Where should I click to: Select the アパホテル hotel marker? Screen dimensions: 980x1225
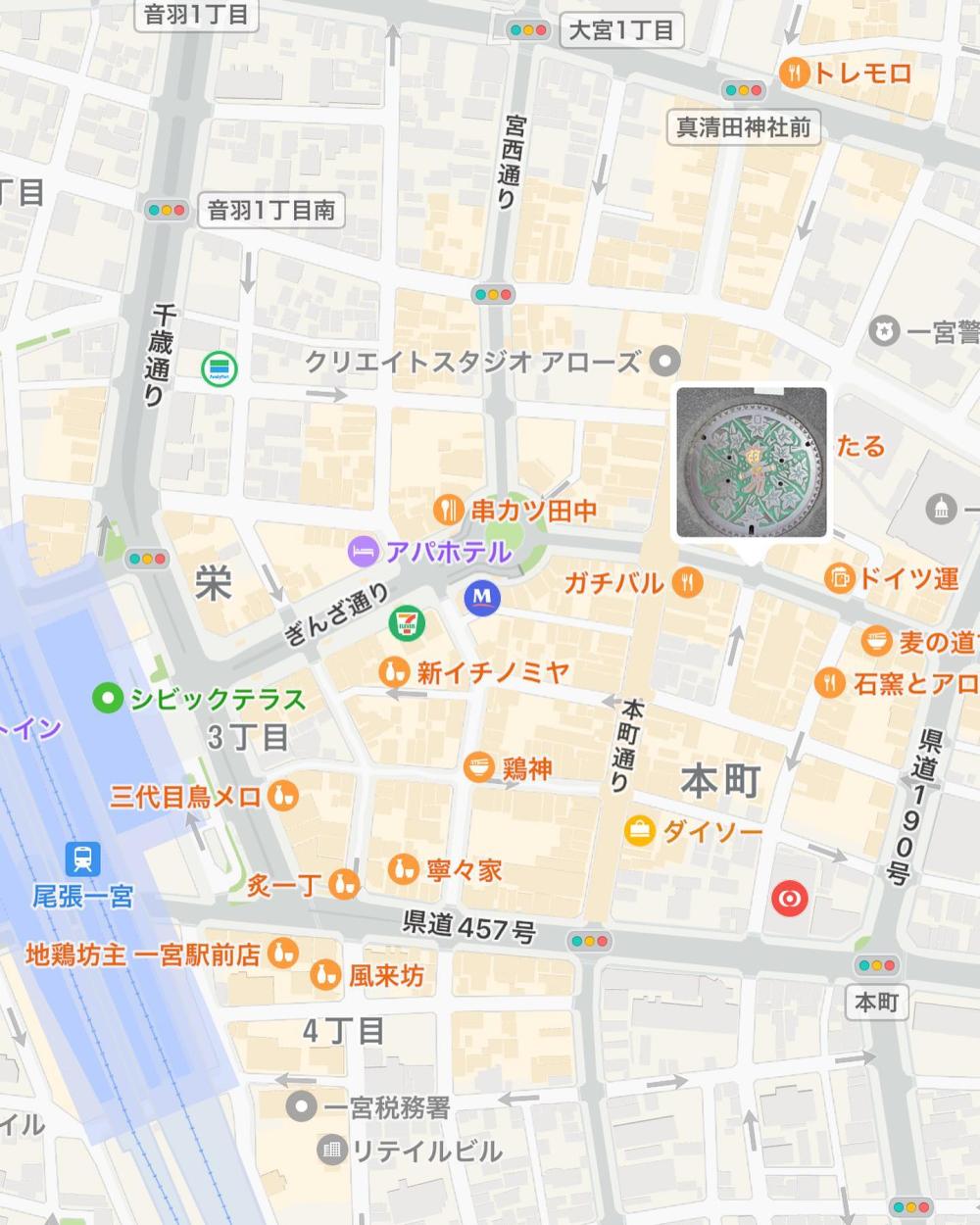[x=364, y=551]
